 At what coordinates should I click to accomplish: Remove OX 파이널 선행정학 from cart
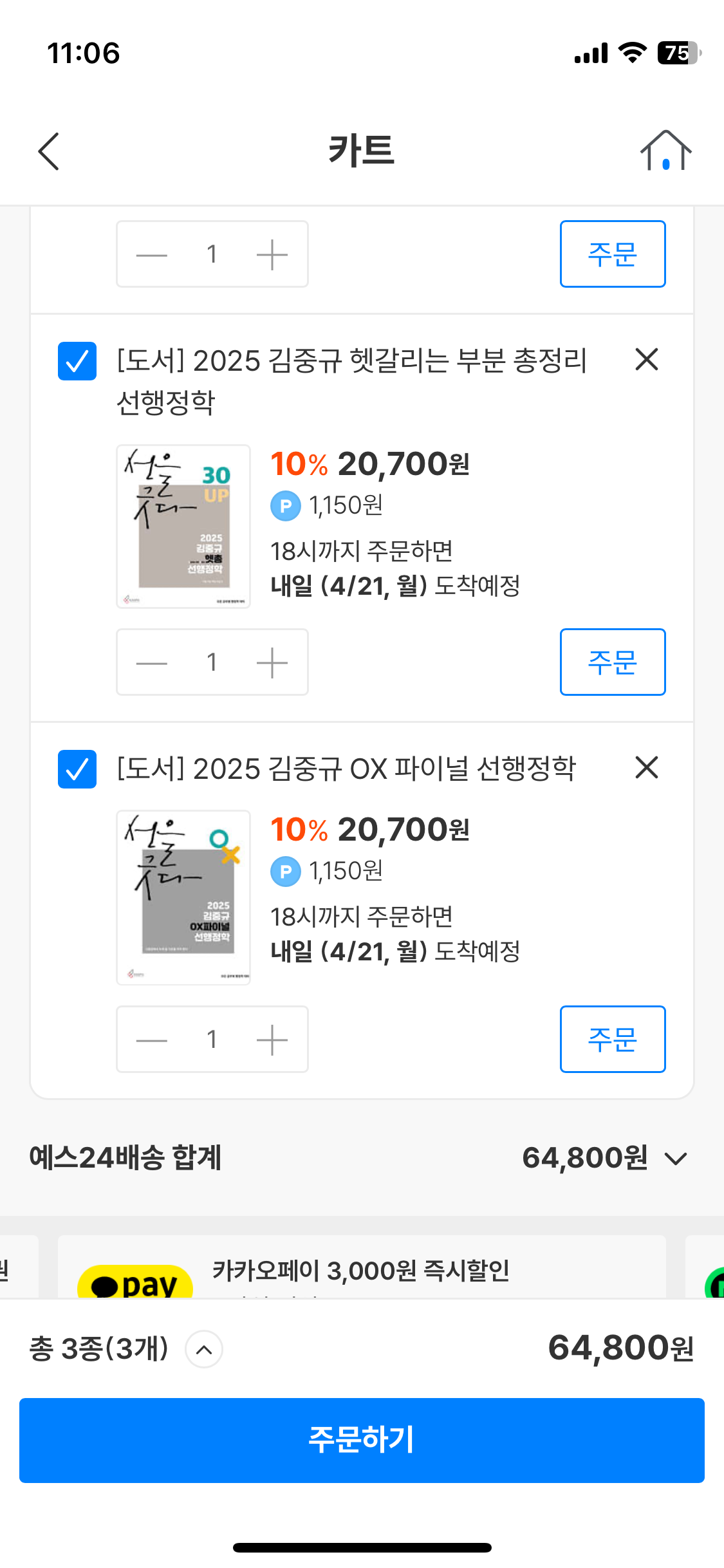pos(646,767)
